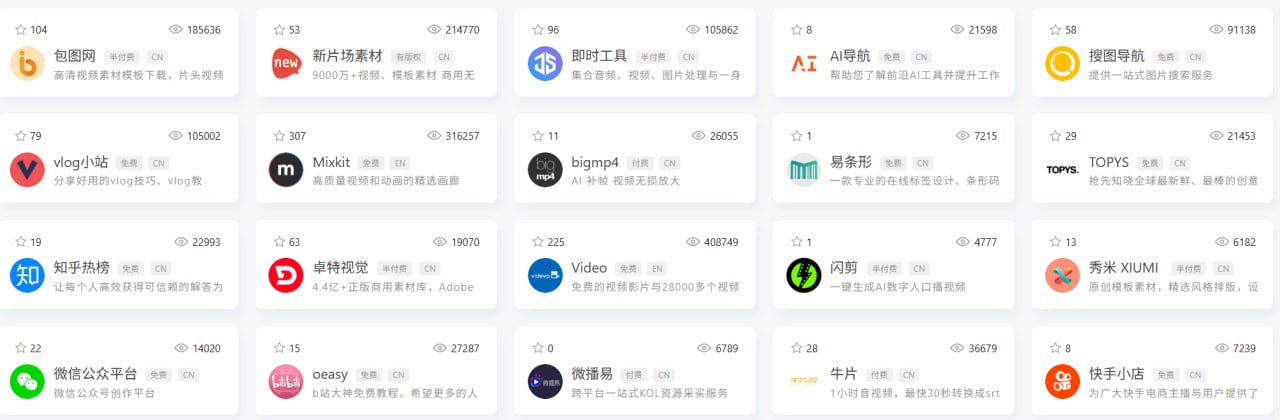Open the 易条形 card
Viewport: 1280px width, 420px height.
(x=851, y=162)
